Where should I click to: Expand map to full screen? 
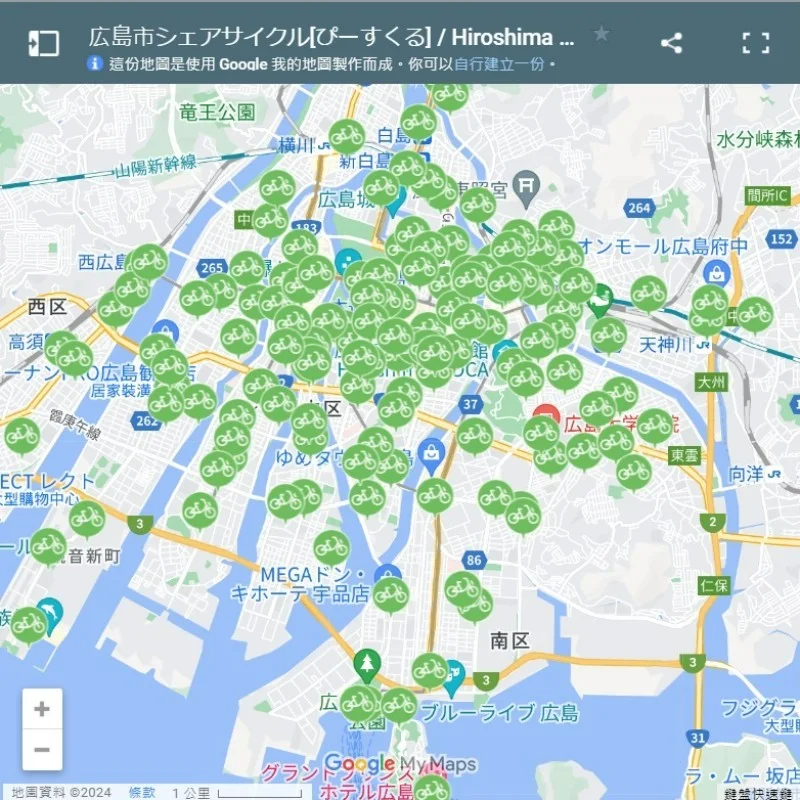[x=756, y=43]
